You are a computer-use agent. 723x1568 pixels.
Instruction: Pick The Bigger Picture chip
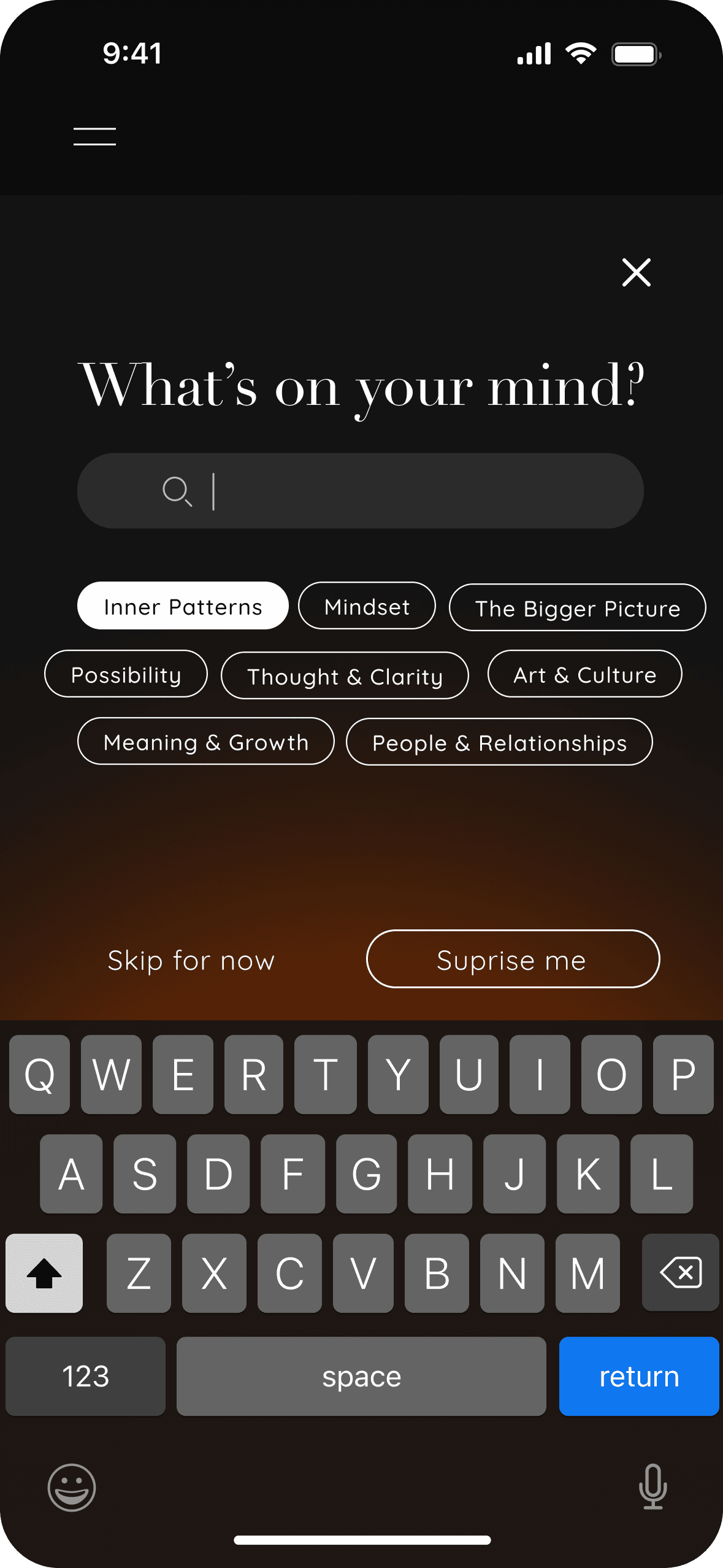click(x=577, y=608)
